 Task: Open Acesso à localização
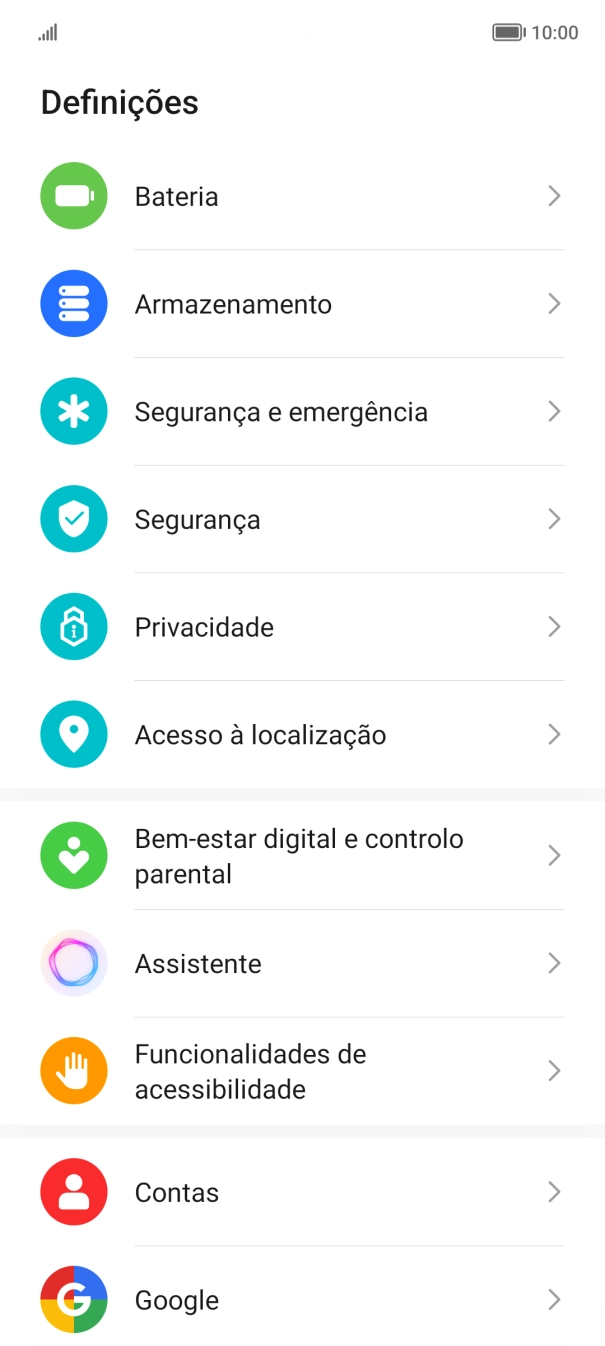pyautogui.click(x=300, y=735)
